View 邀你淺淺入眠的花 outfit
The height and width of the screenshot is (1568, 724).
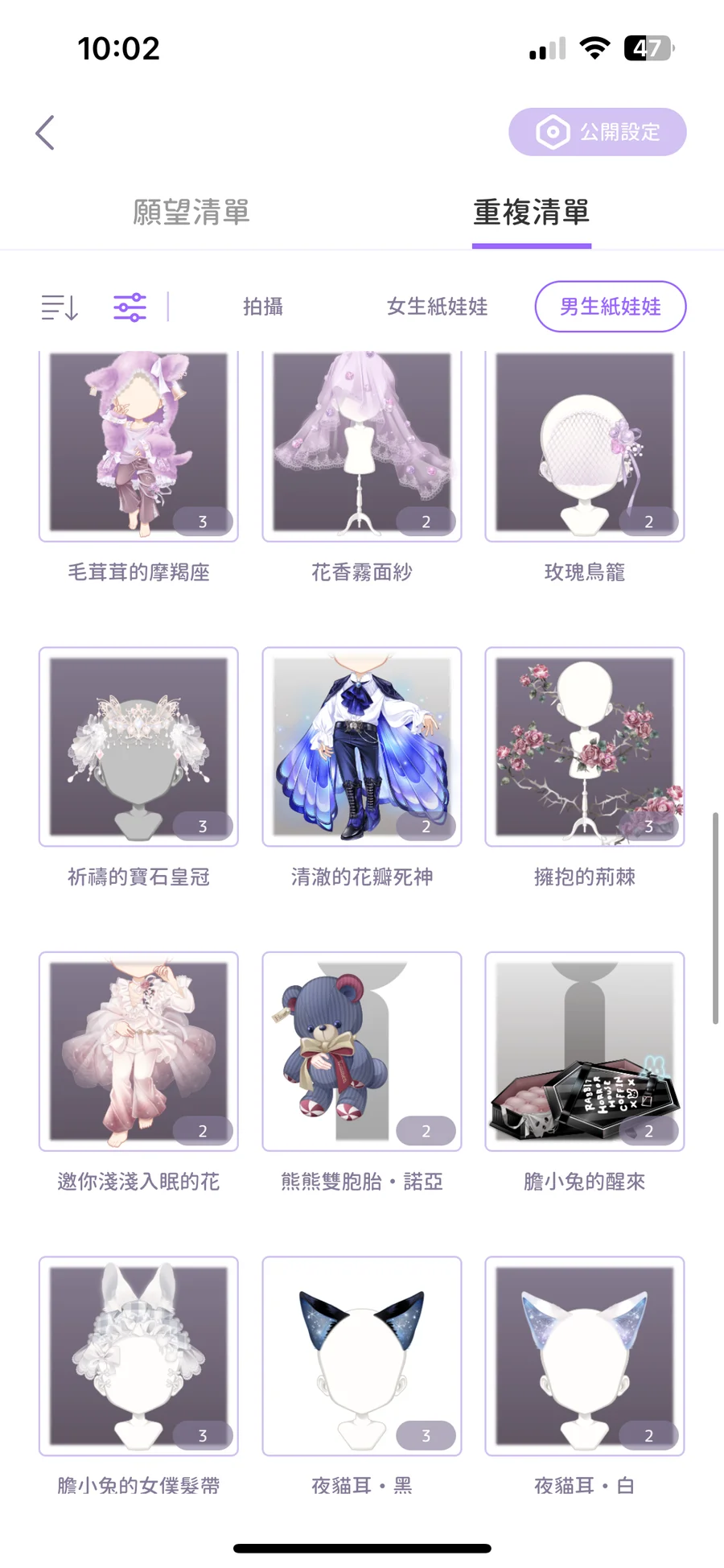[138, 1051]
